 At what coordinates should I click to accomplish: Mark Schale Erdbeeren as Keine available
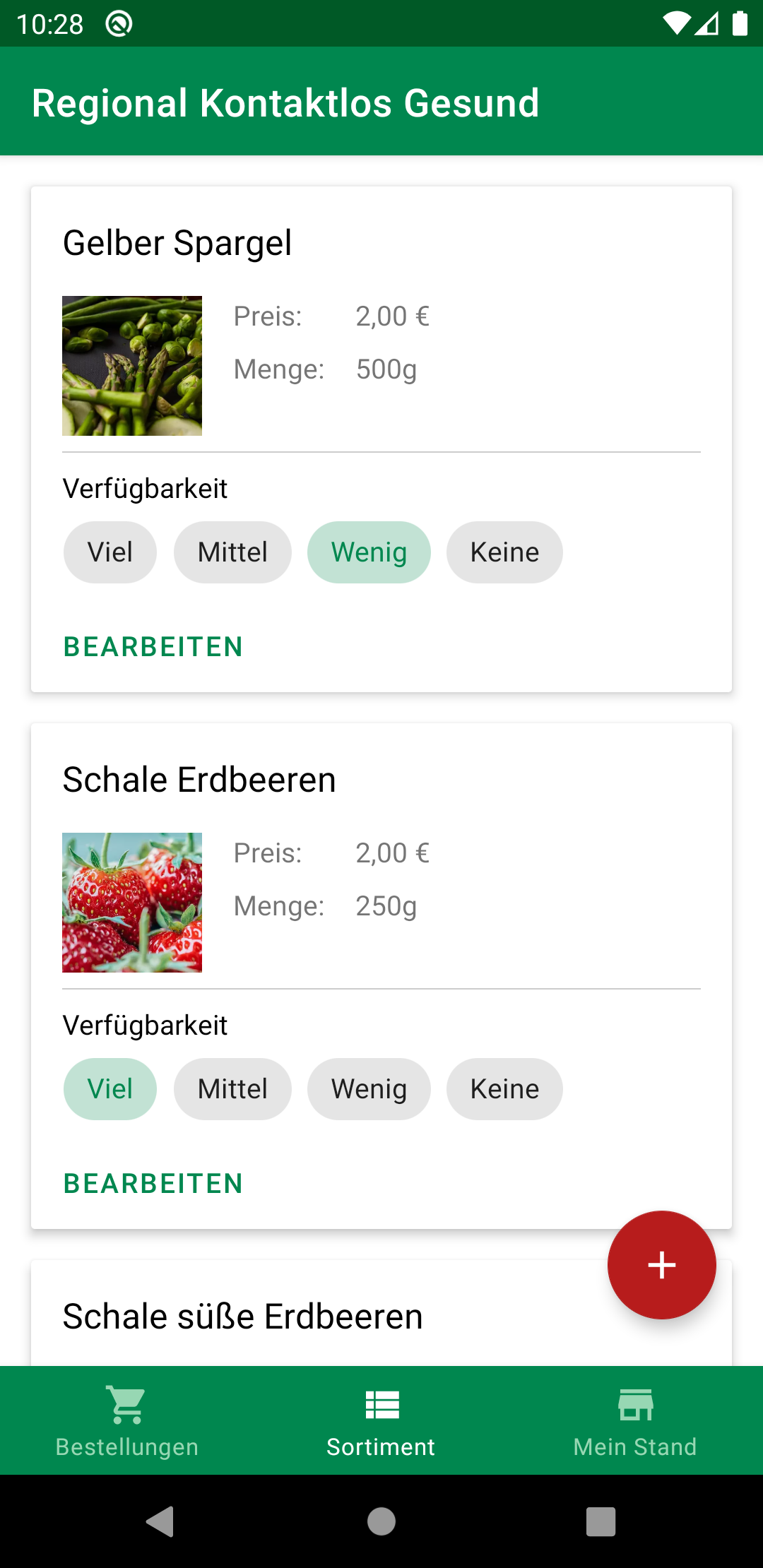tap(504, 1089)
